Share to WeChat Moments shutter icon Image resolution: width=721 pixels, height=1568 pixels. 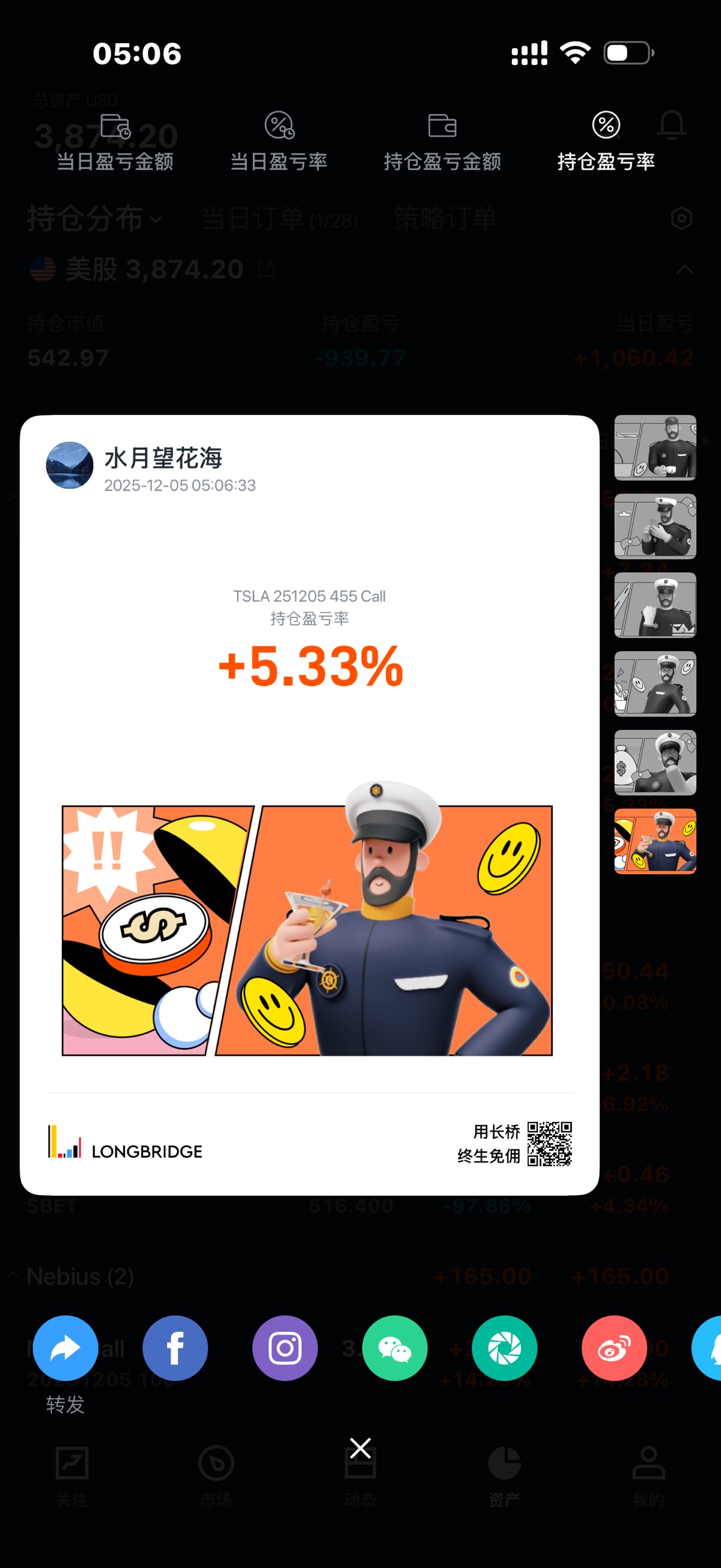(x=504, y=1349)
